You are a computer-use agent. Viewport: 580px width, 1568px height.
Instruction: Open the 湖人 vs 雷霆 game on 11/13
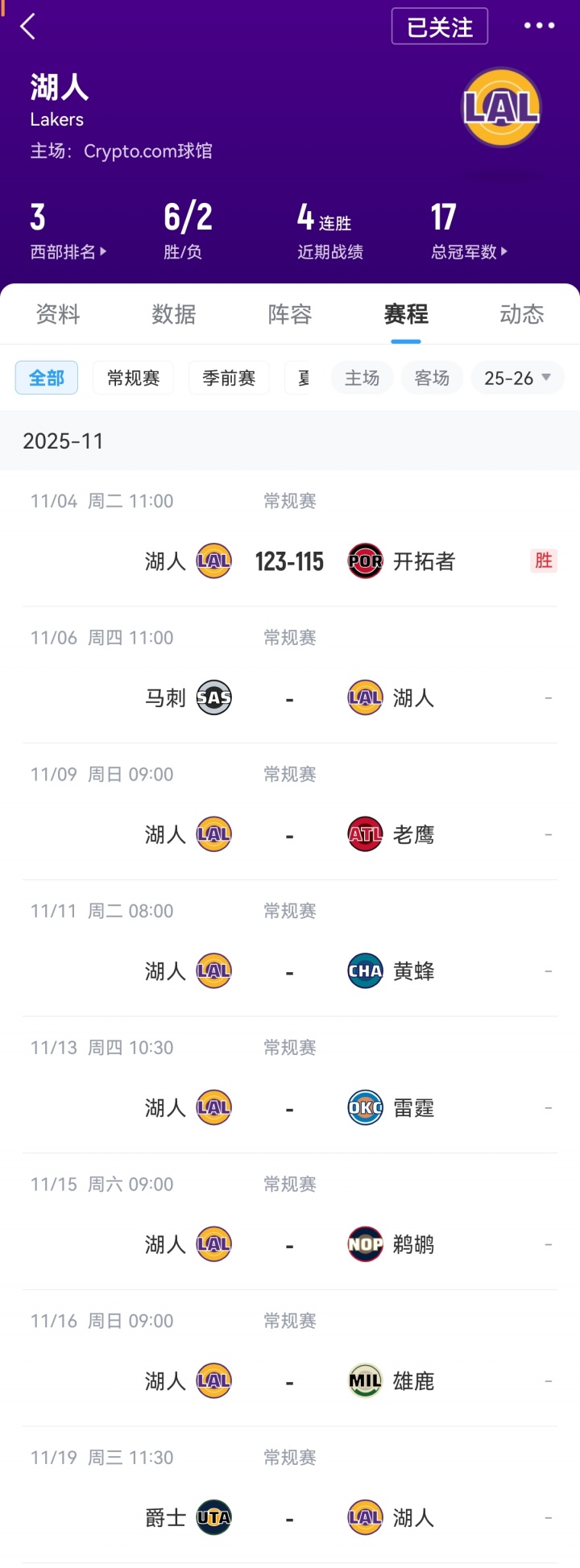click(x=289, y=1108)
